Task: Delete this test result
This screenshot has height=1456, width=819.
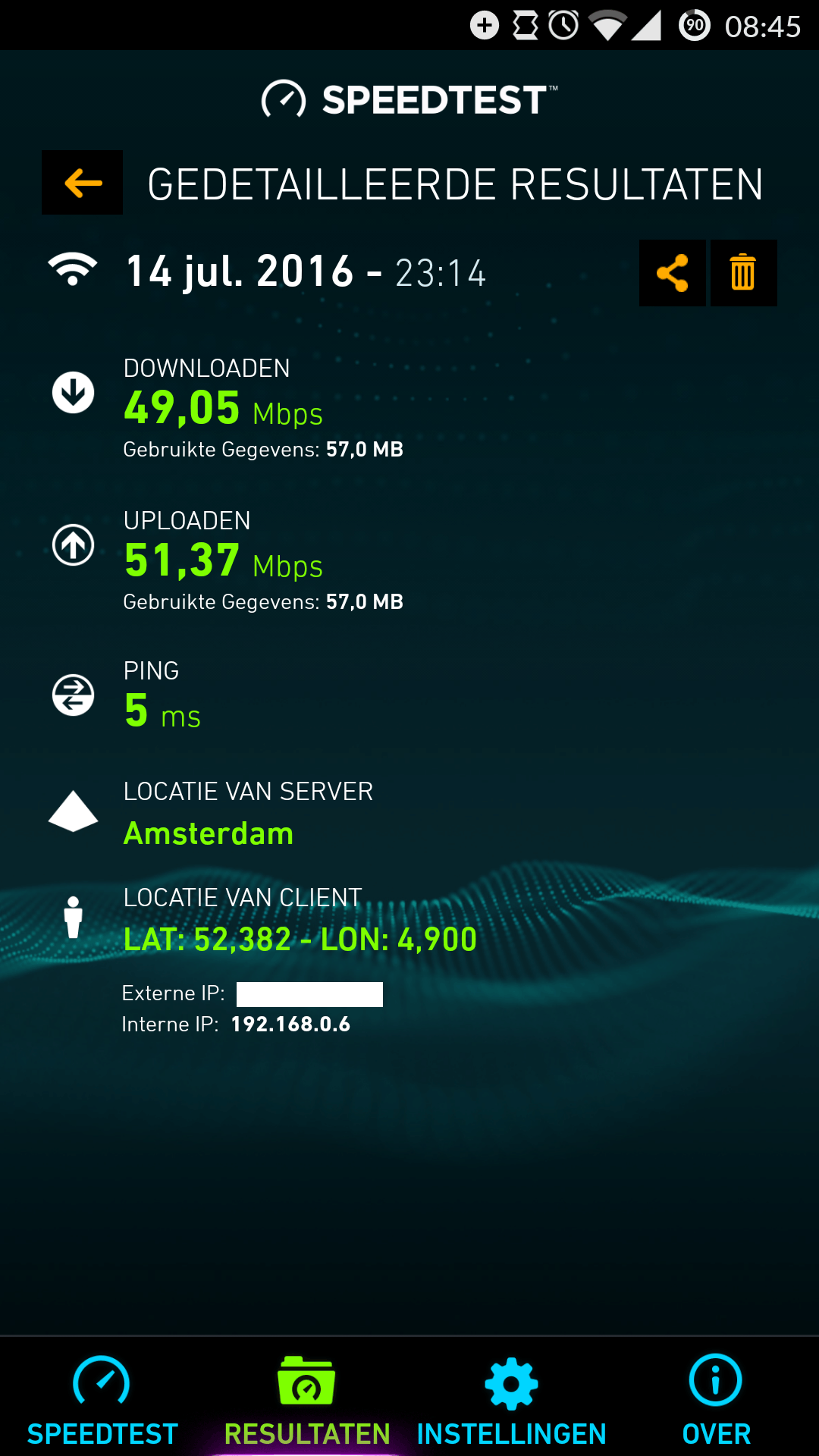Action: pyautogui.click(x=743, y=273)
